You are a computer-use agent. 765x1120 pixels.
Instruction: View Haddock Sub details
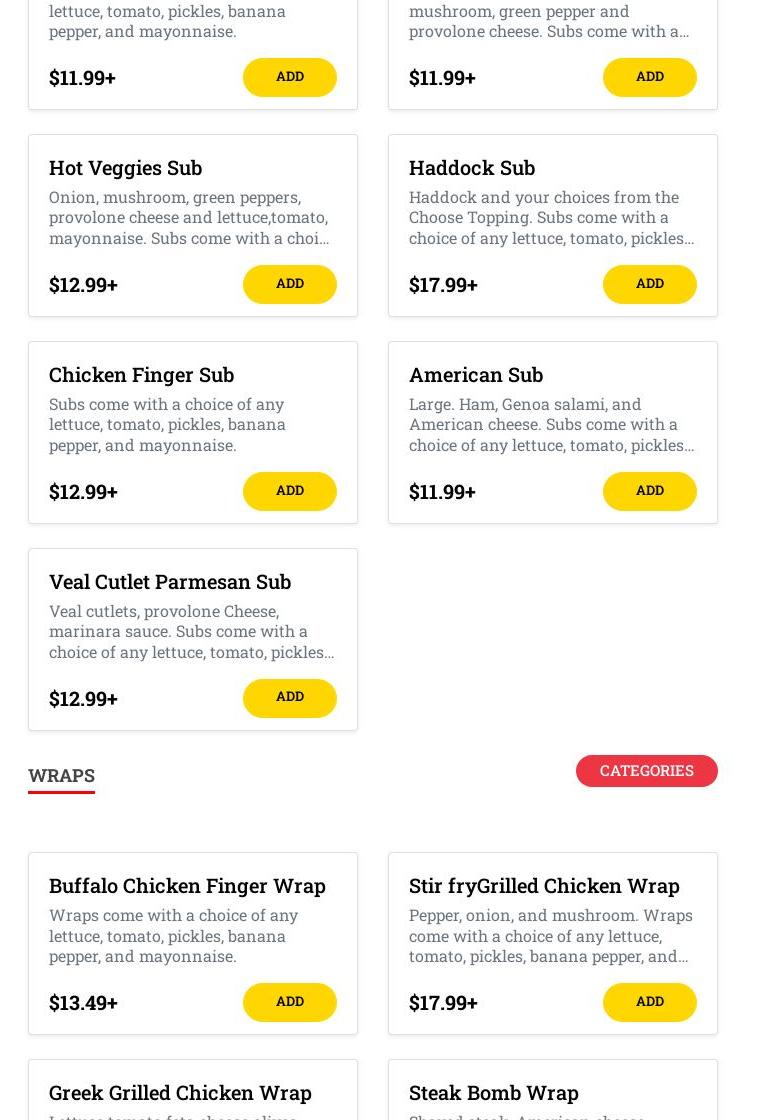tap(471, 168)
